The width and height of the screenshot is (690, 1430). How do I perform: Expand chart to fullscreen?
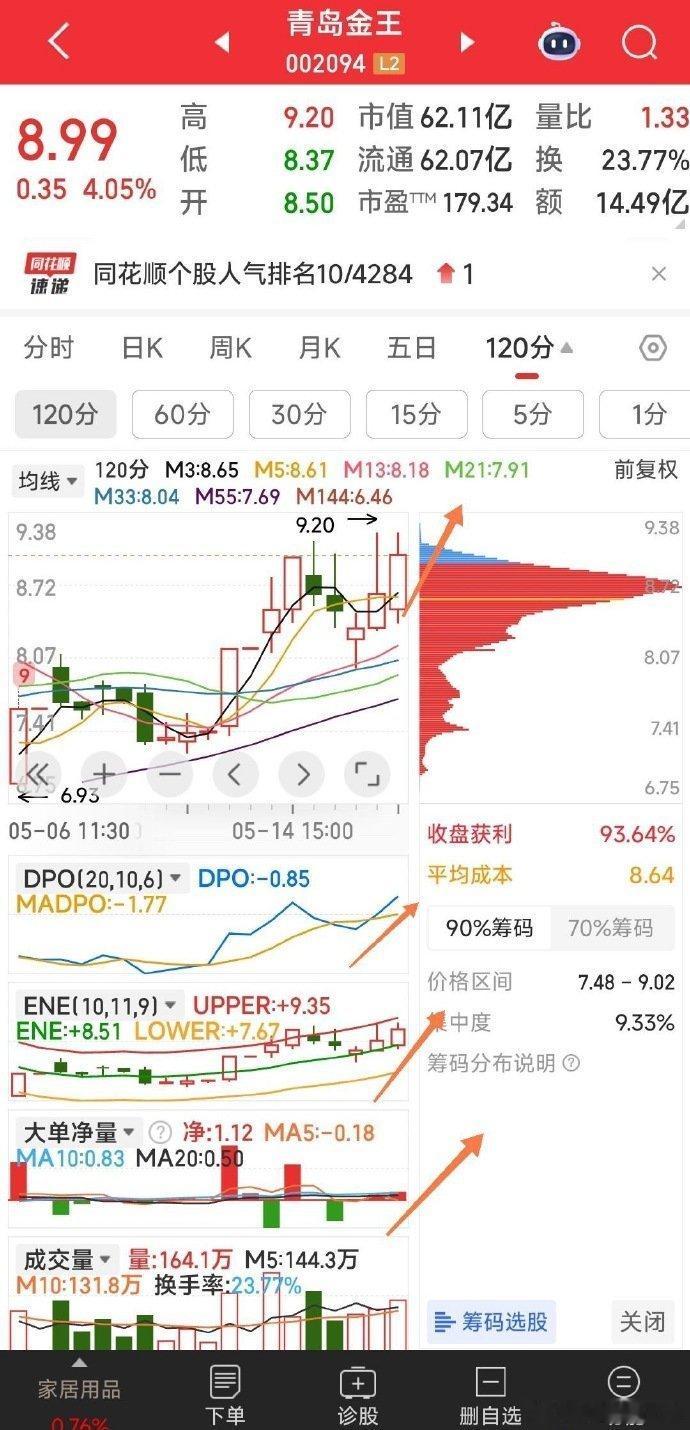(x=367, y=773)
